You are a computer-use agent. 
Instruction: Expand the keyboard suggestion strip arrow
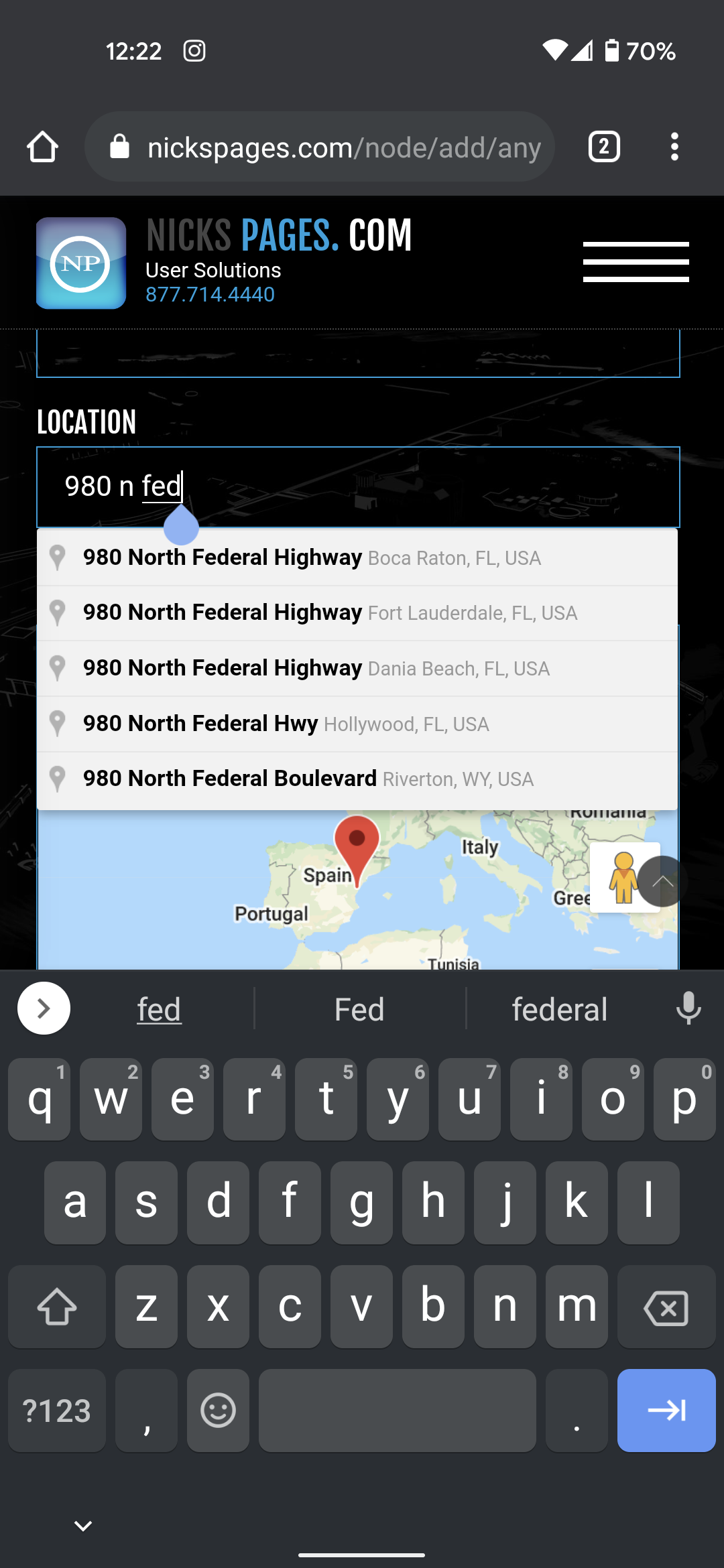pyautogui.click(x=43, y=1008)
